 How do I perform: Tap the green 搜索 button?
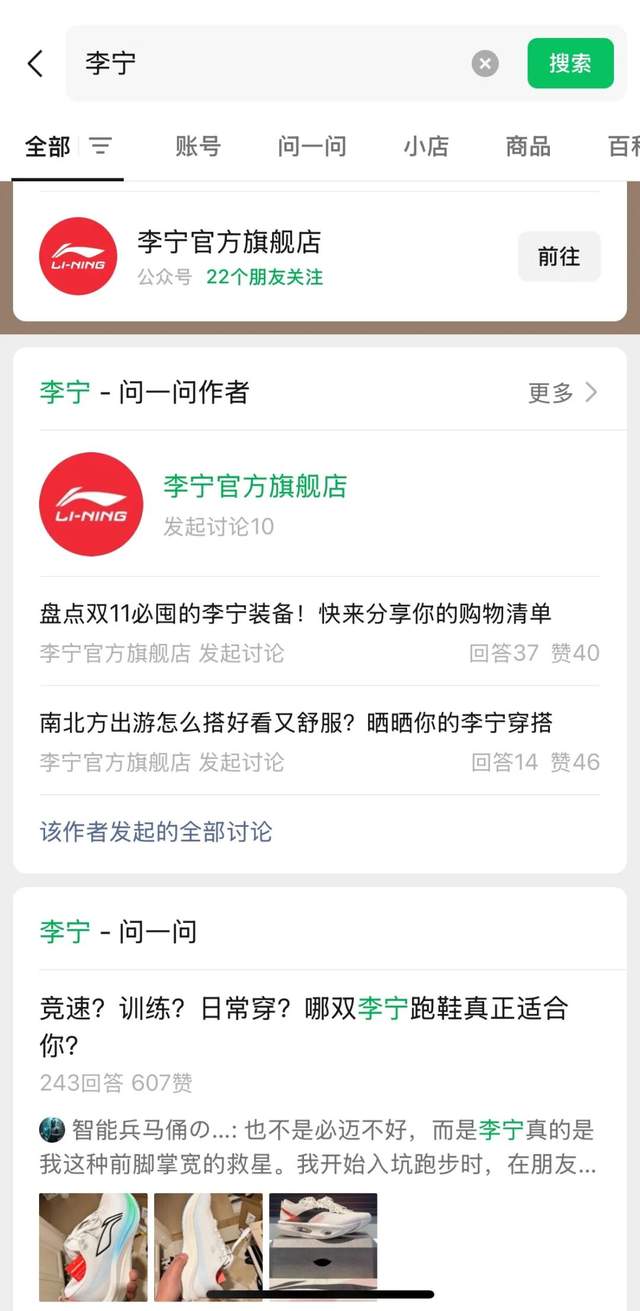point(570,63)
